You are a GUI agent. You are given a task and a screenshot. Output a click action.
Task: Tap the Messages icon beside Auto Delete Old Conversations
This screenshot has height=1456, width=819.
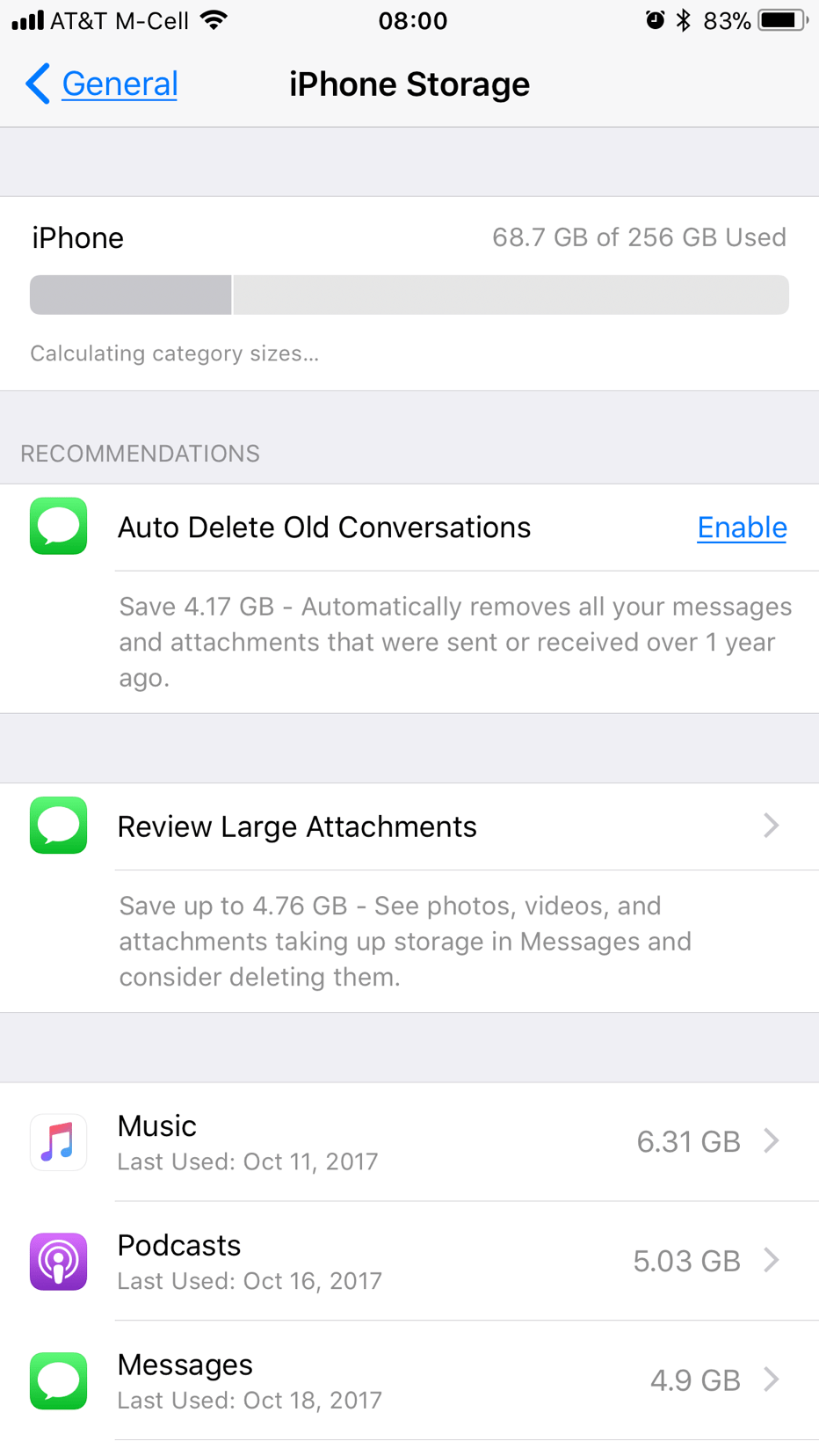coord(58,526)
